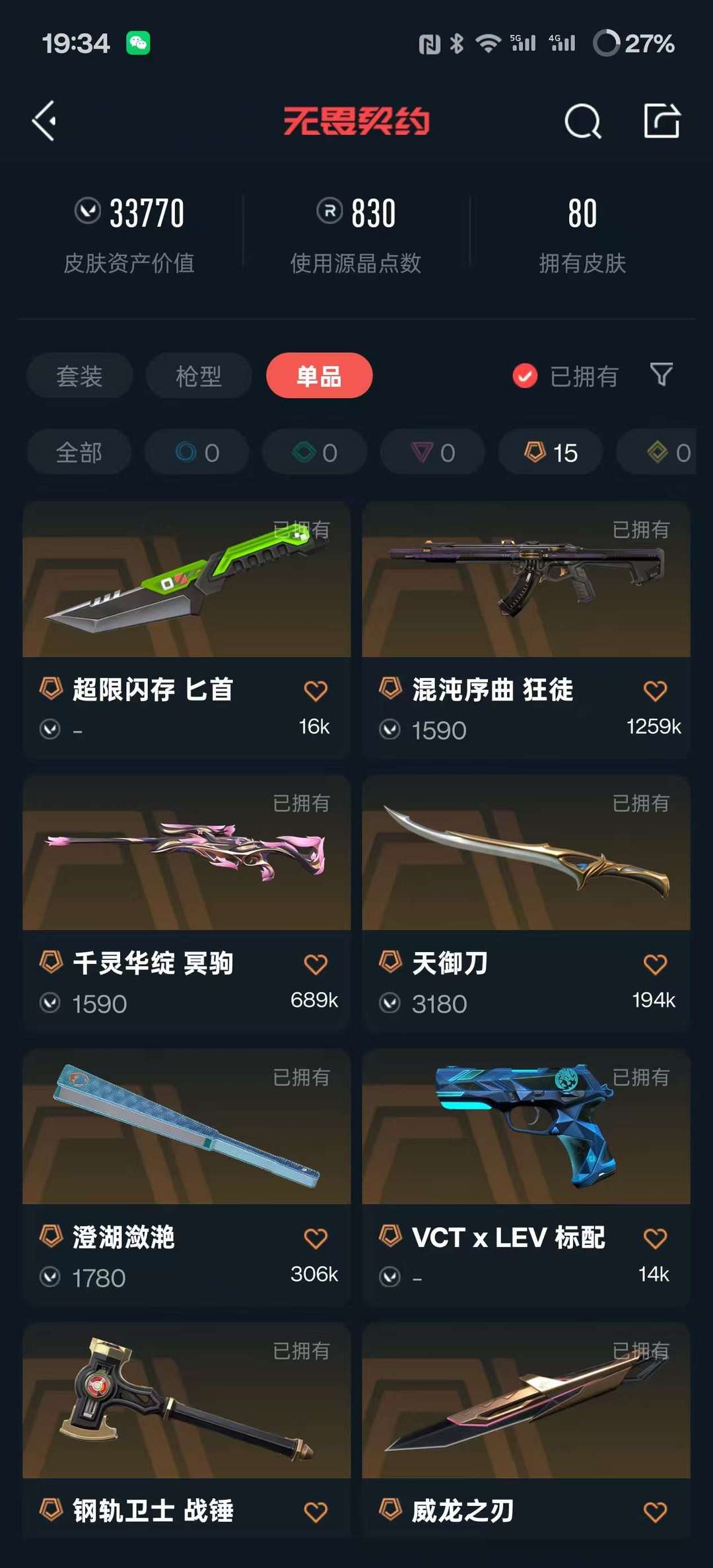Open the search icon in the header
Screen dimensions: 713x1568
pos(583,121)
